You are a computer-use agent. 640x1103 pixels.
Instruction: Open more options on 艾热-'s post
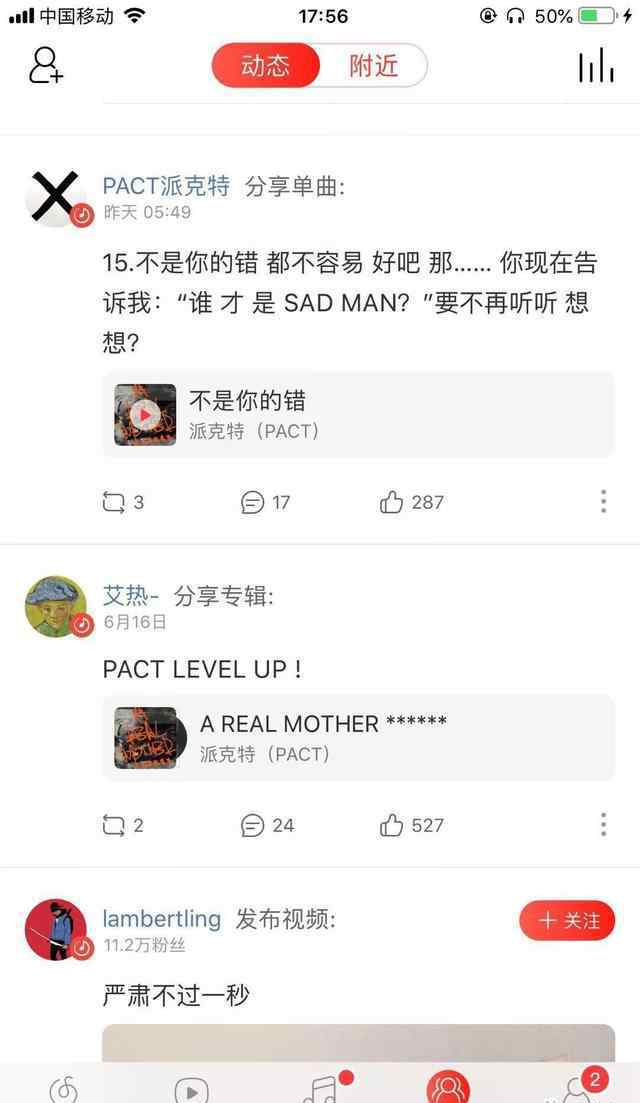(x=603, y=824)
